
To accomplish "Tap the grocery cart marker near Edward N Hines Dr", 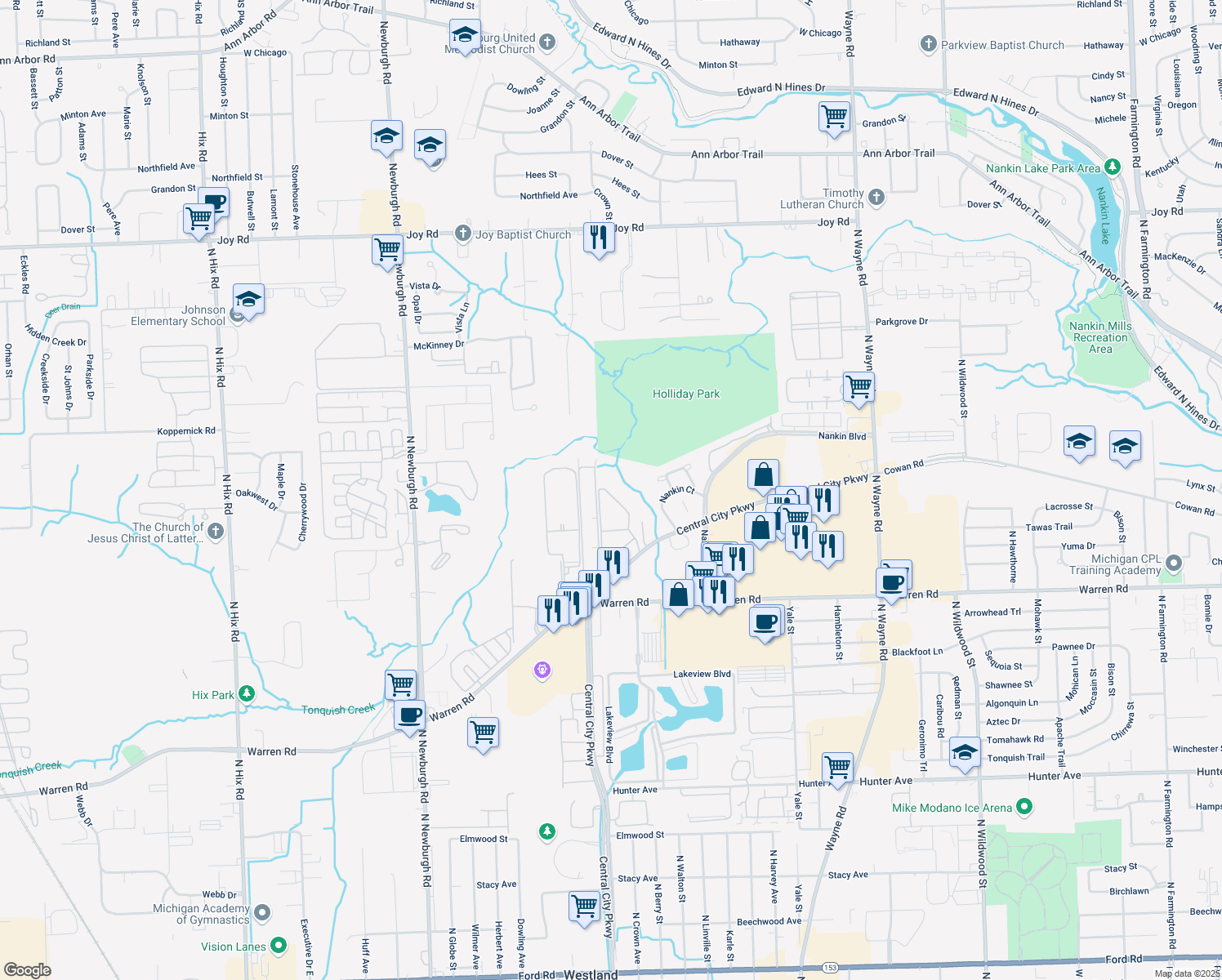I will [x=834, y=117].
